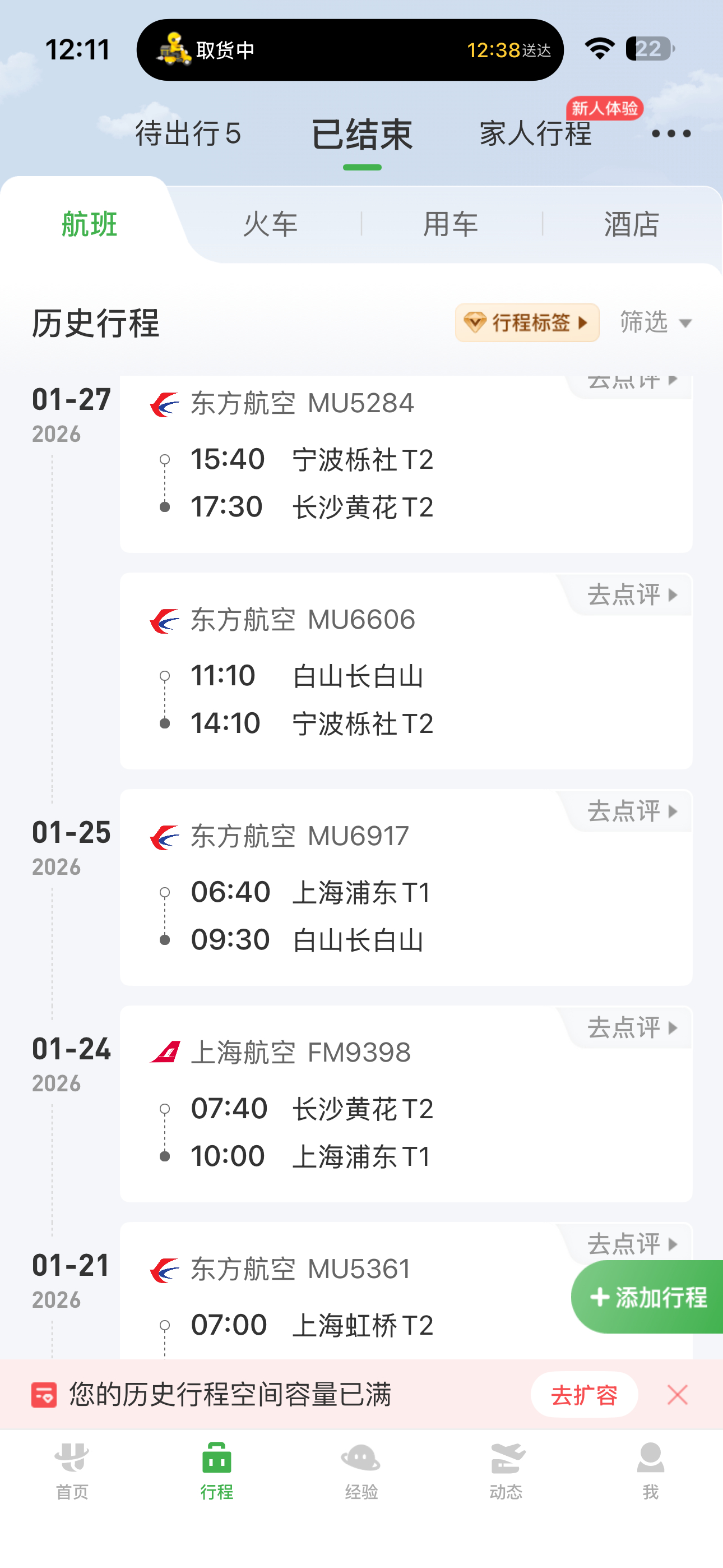
Task: Select the 酒店 category
Action: coord(631,223)
